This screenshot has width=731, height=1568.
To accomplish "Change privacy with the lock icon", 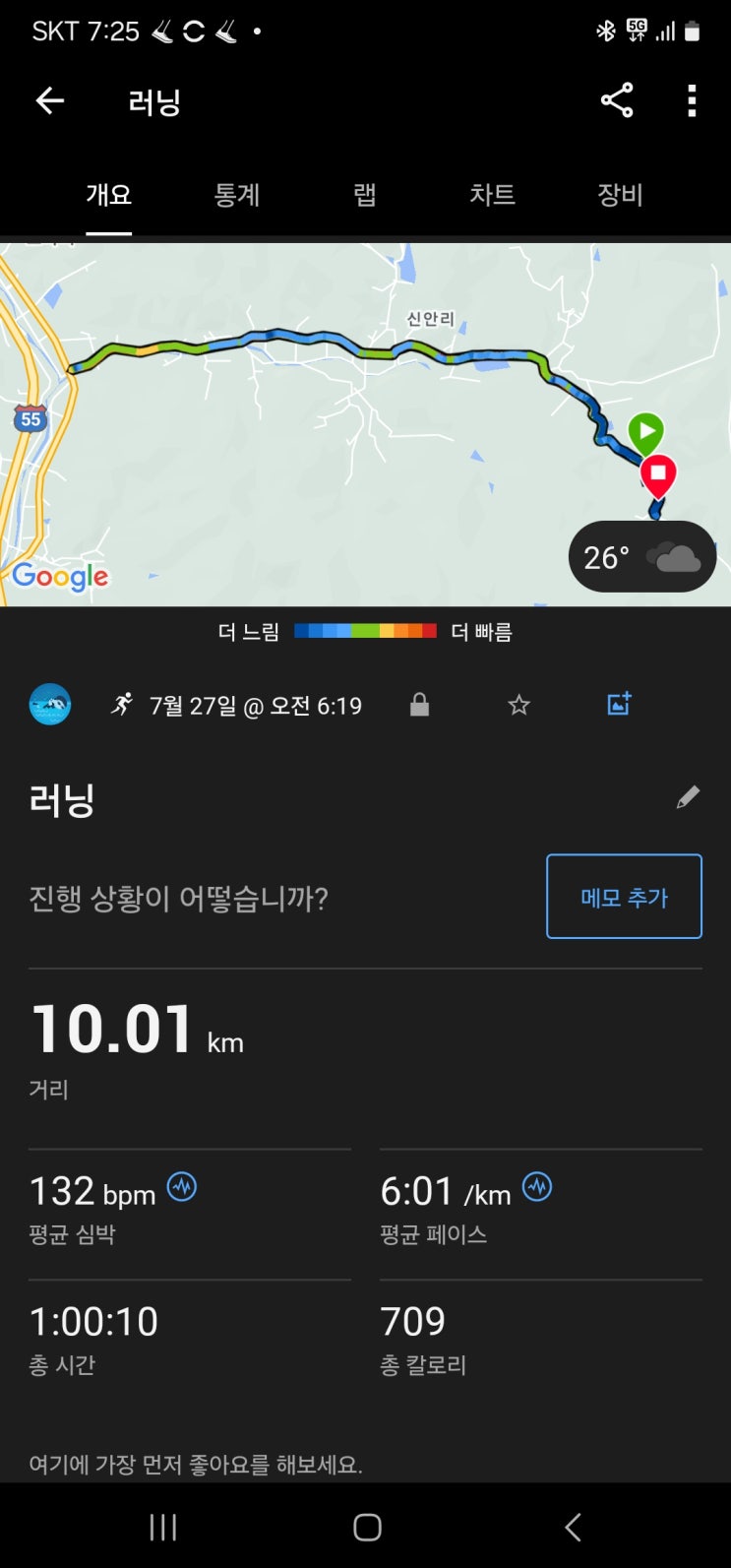I will tap(419, 705).
